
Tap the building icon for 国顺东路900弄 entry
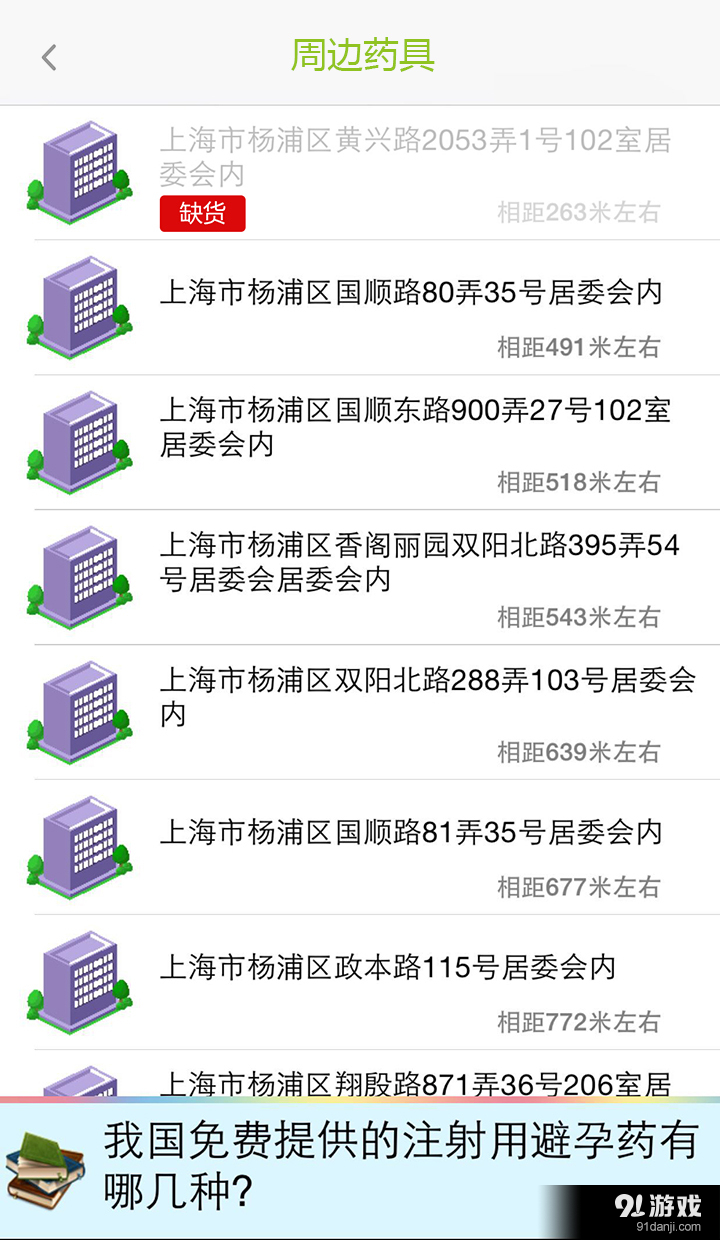[x=80, y=443]
